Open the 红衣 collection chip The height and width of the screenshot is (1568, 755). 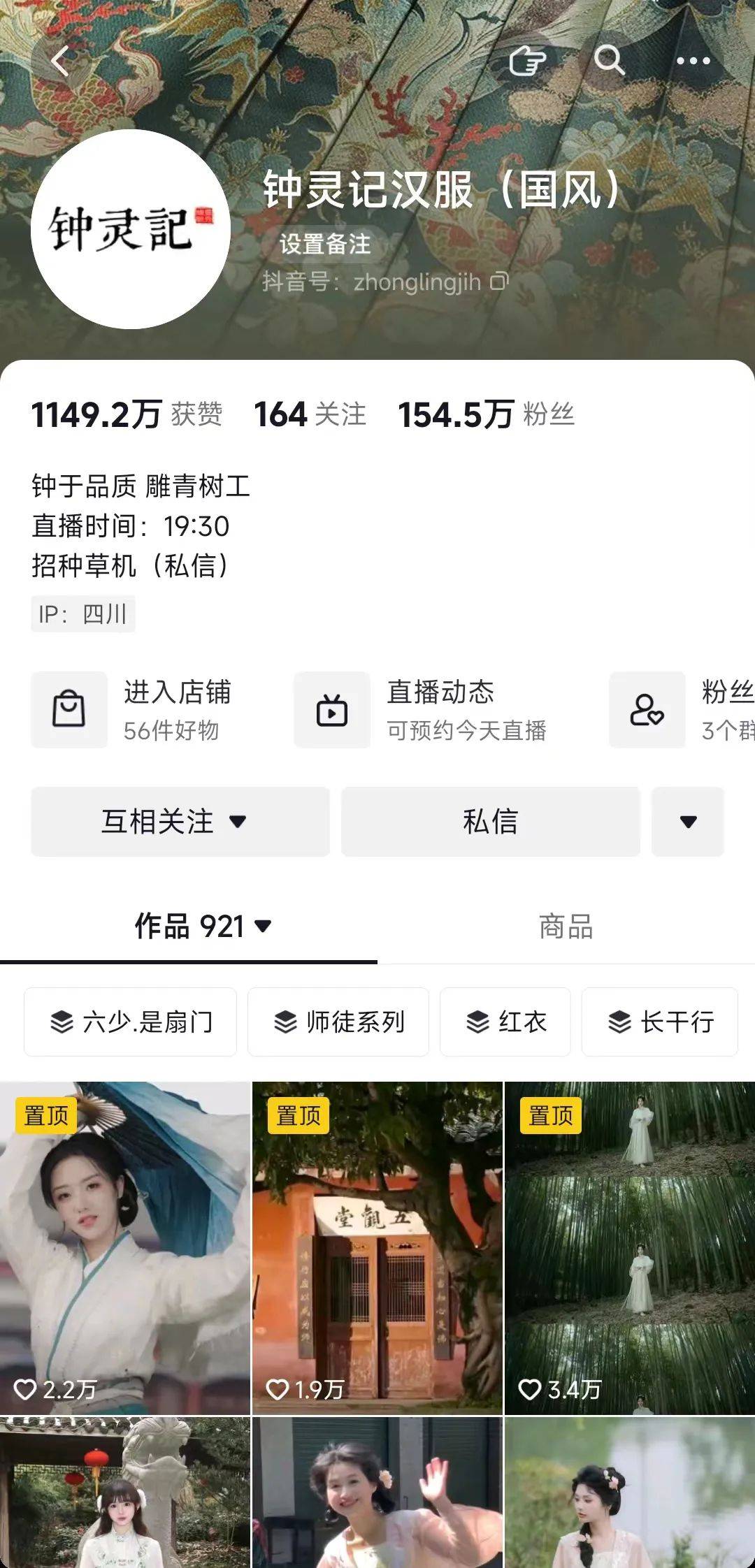505,1022
